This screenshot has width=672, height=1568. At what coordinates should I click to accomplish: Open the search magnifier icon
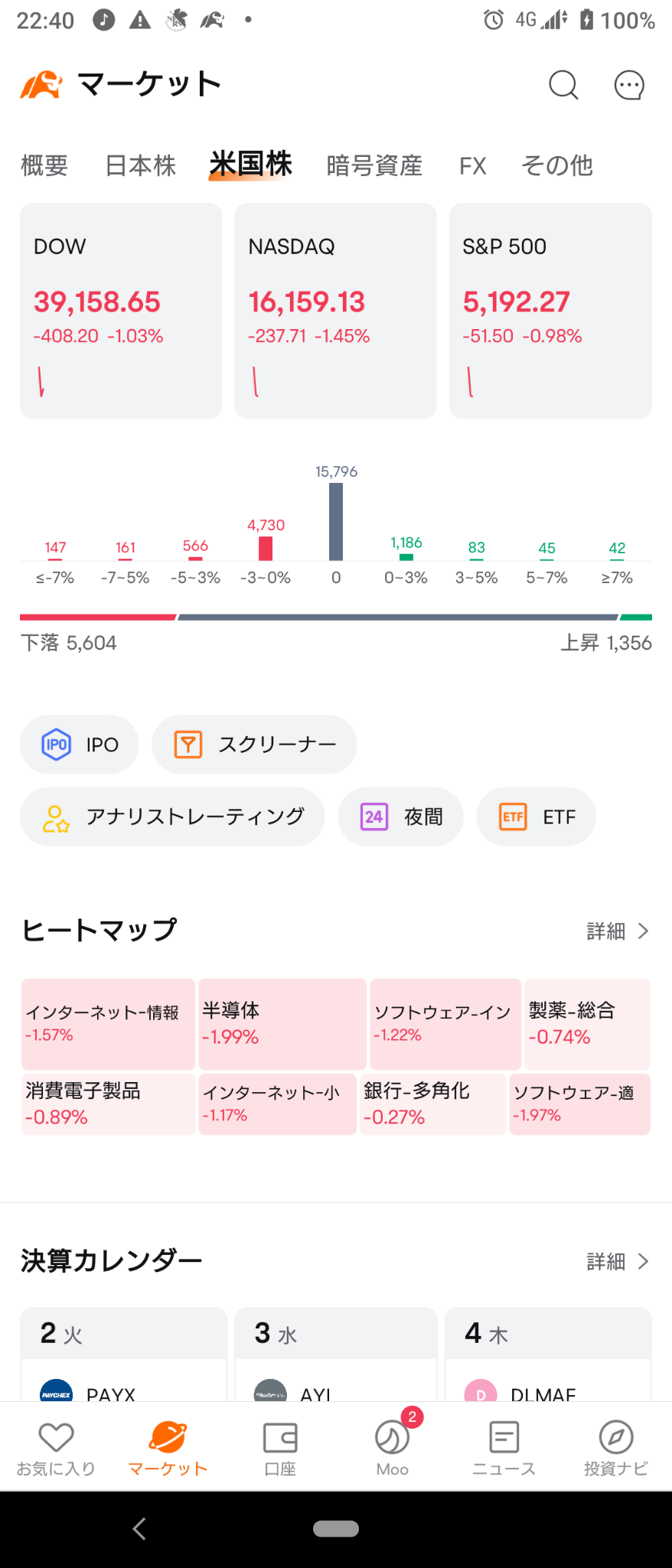click(x=563, y=85)
